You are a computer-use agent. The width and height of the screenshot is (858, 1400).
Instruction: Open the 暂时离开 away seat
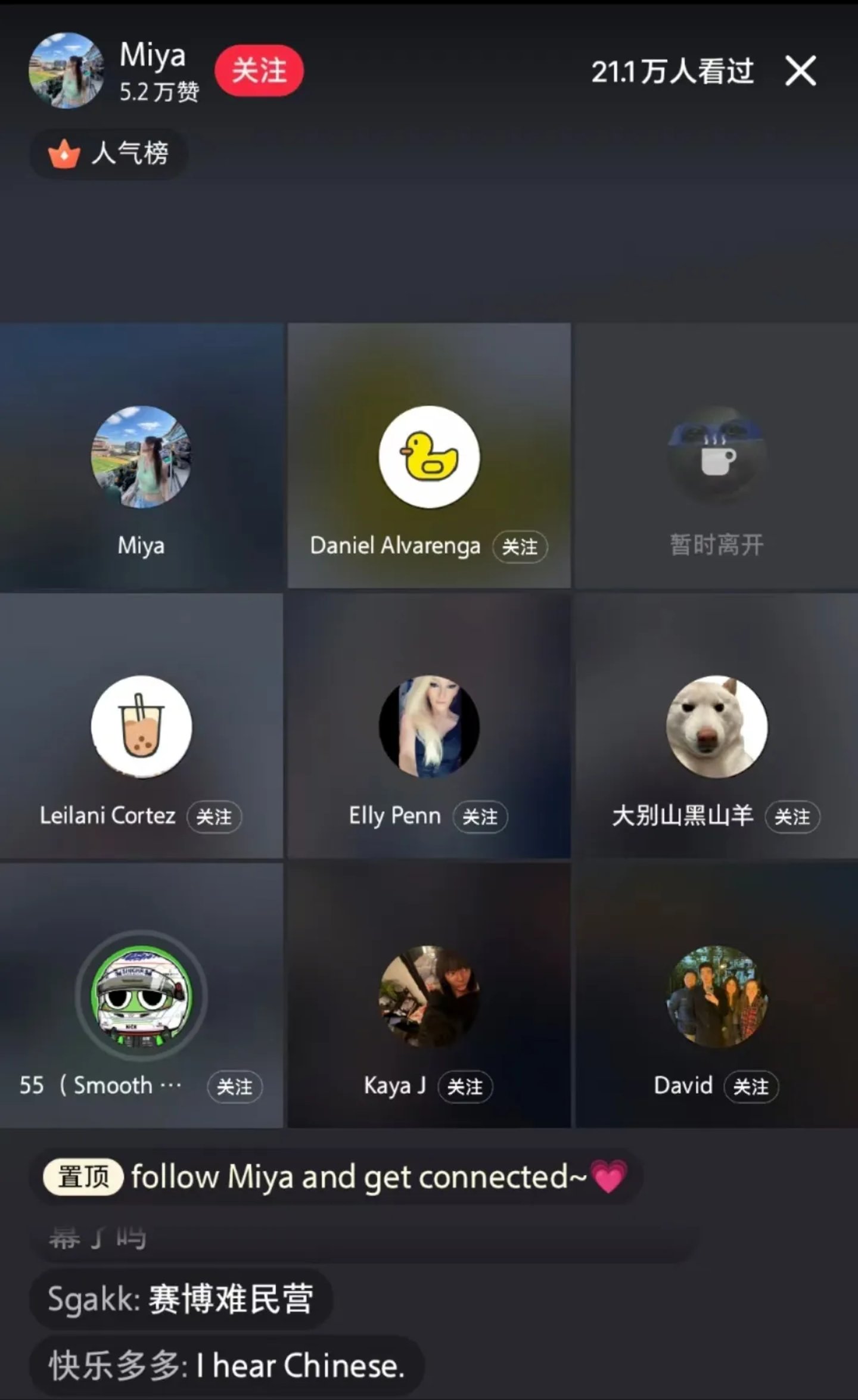(x=716, y=456)
